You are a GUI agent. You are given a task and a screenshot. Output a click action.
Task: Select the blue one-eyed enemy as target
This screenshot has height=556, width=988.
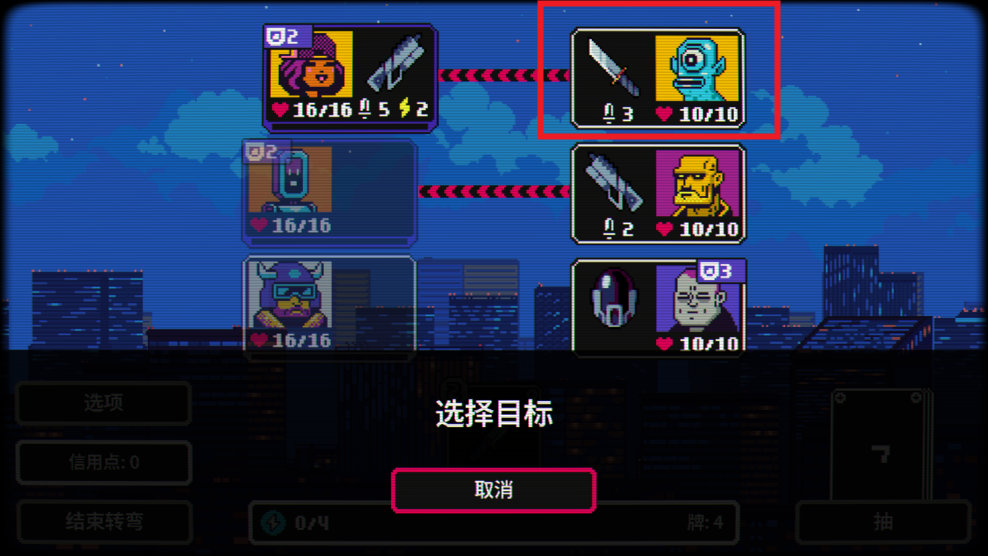(x=658, y=78)
